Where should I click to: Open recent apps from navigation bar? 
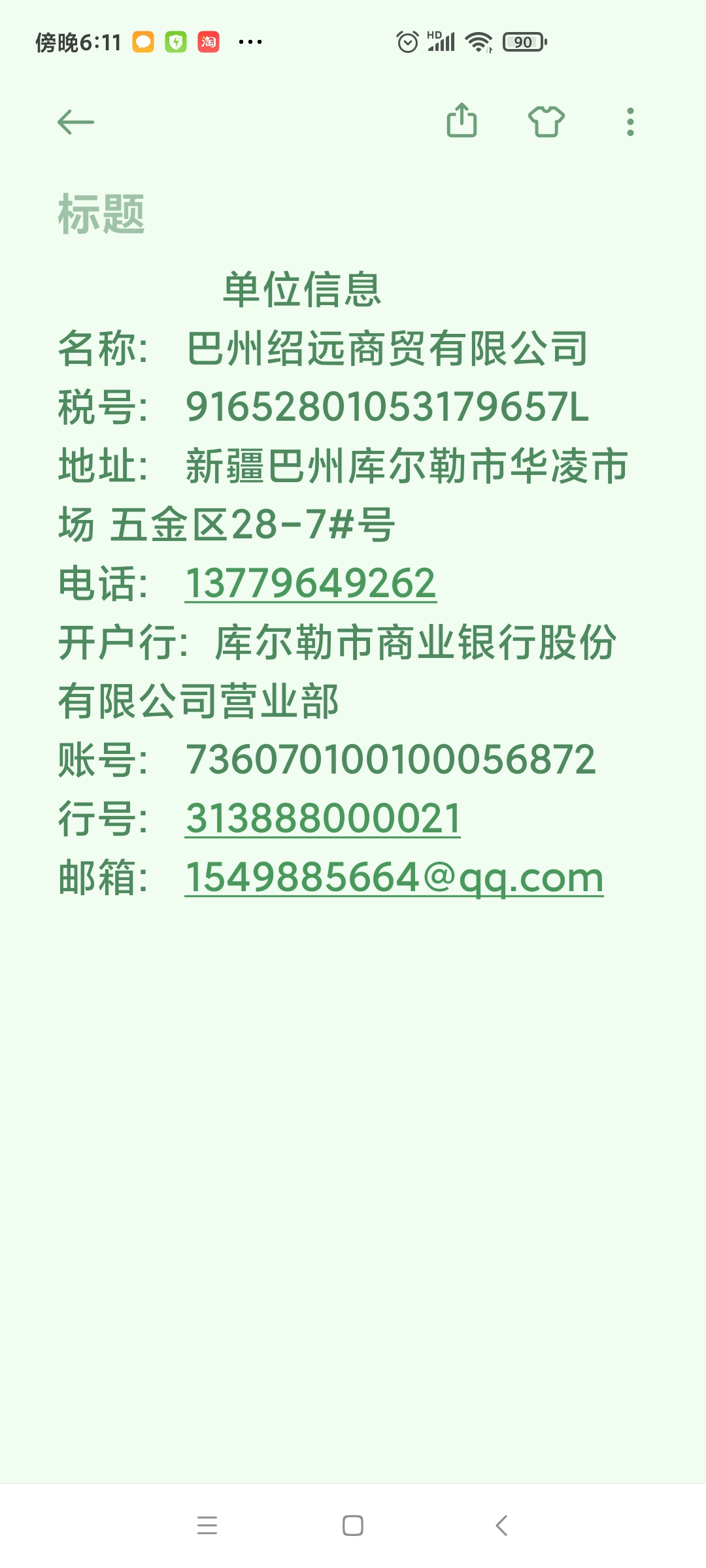tap(207, 1526)
